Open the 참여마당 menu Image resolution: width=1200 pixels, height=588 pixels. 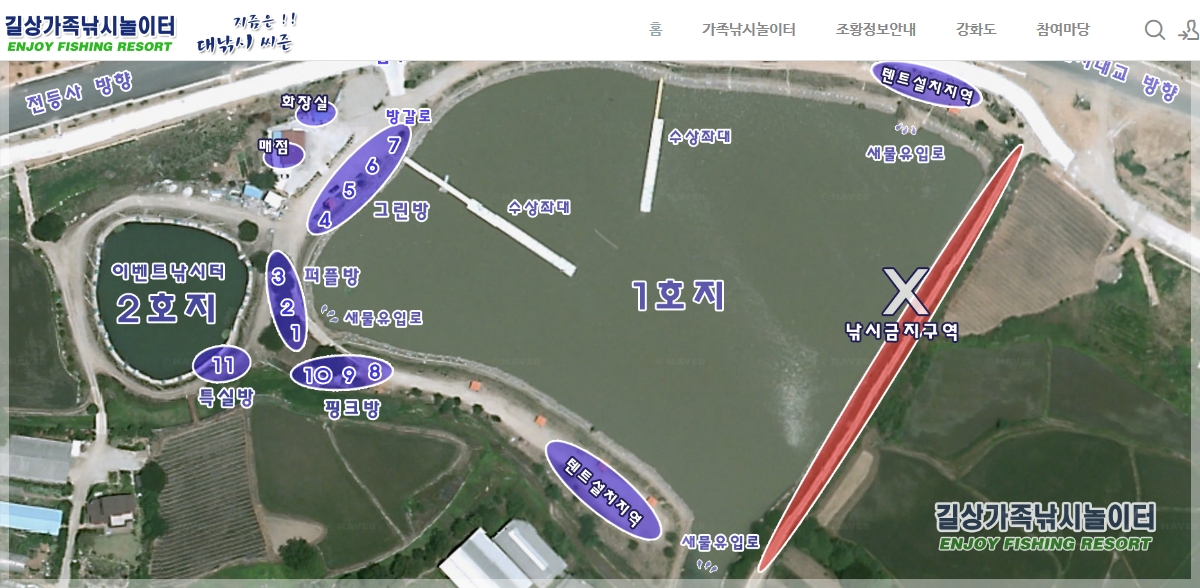coord(1062,30)
